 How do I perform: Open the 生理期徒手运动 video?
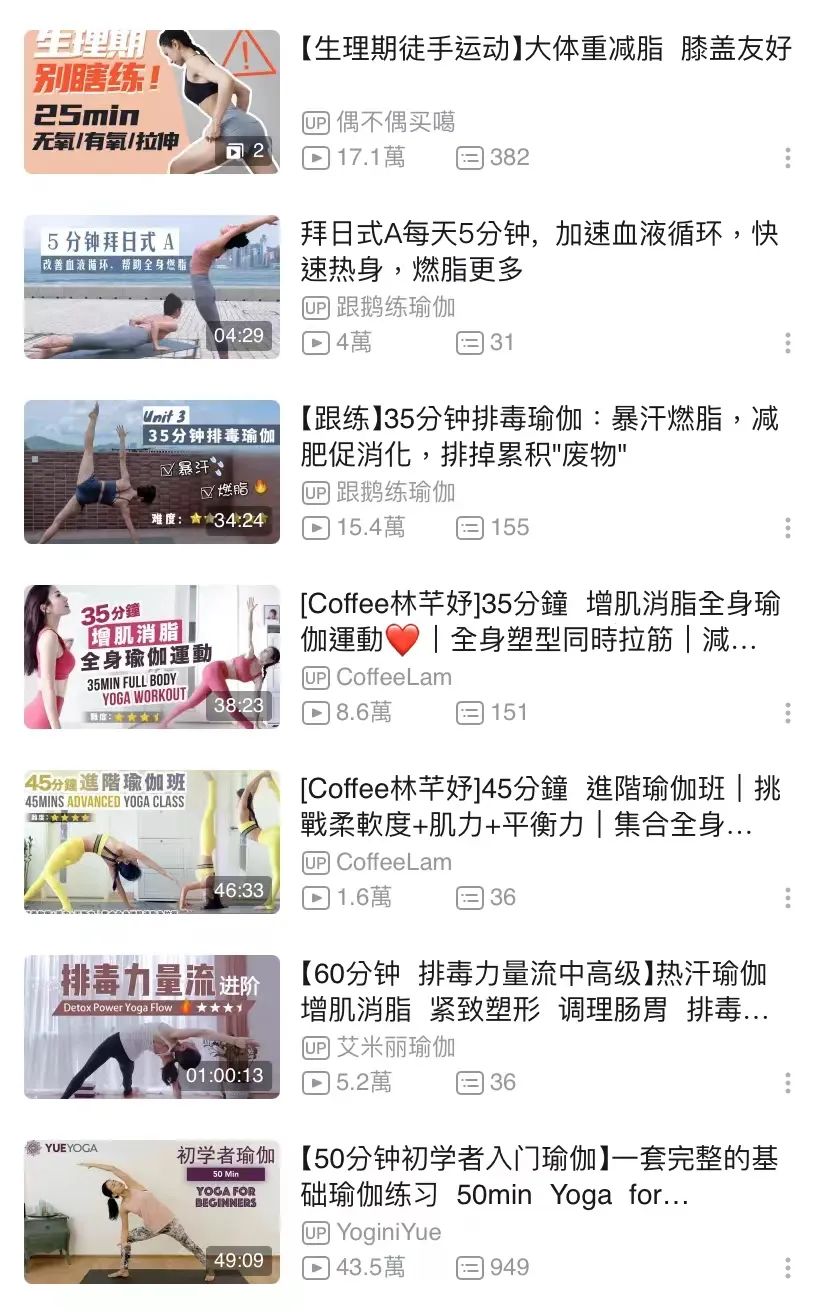(152, 101)
